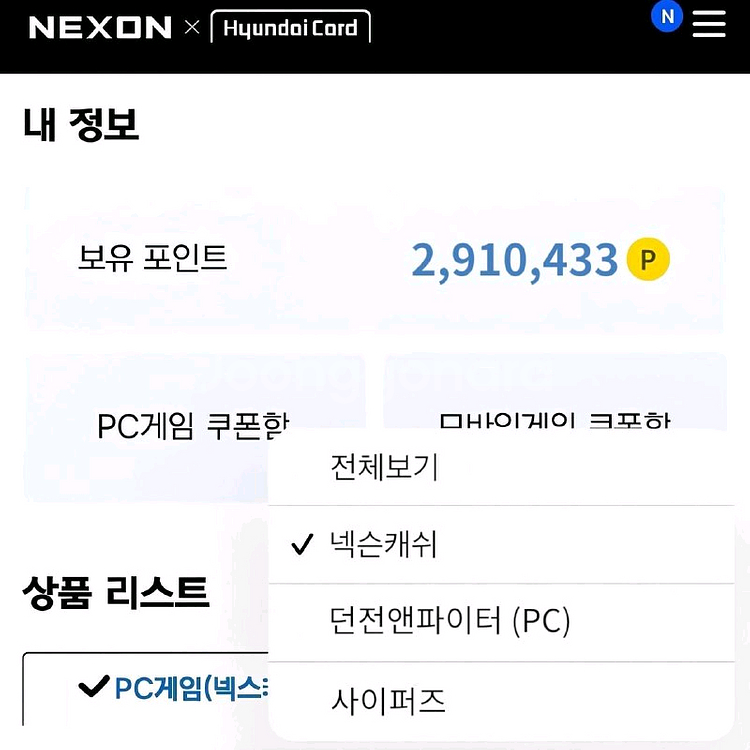Select 전체보기 in the dropdown
The image size is (750, 750).
click(x=501, y=467)
